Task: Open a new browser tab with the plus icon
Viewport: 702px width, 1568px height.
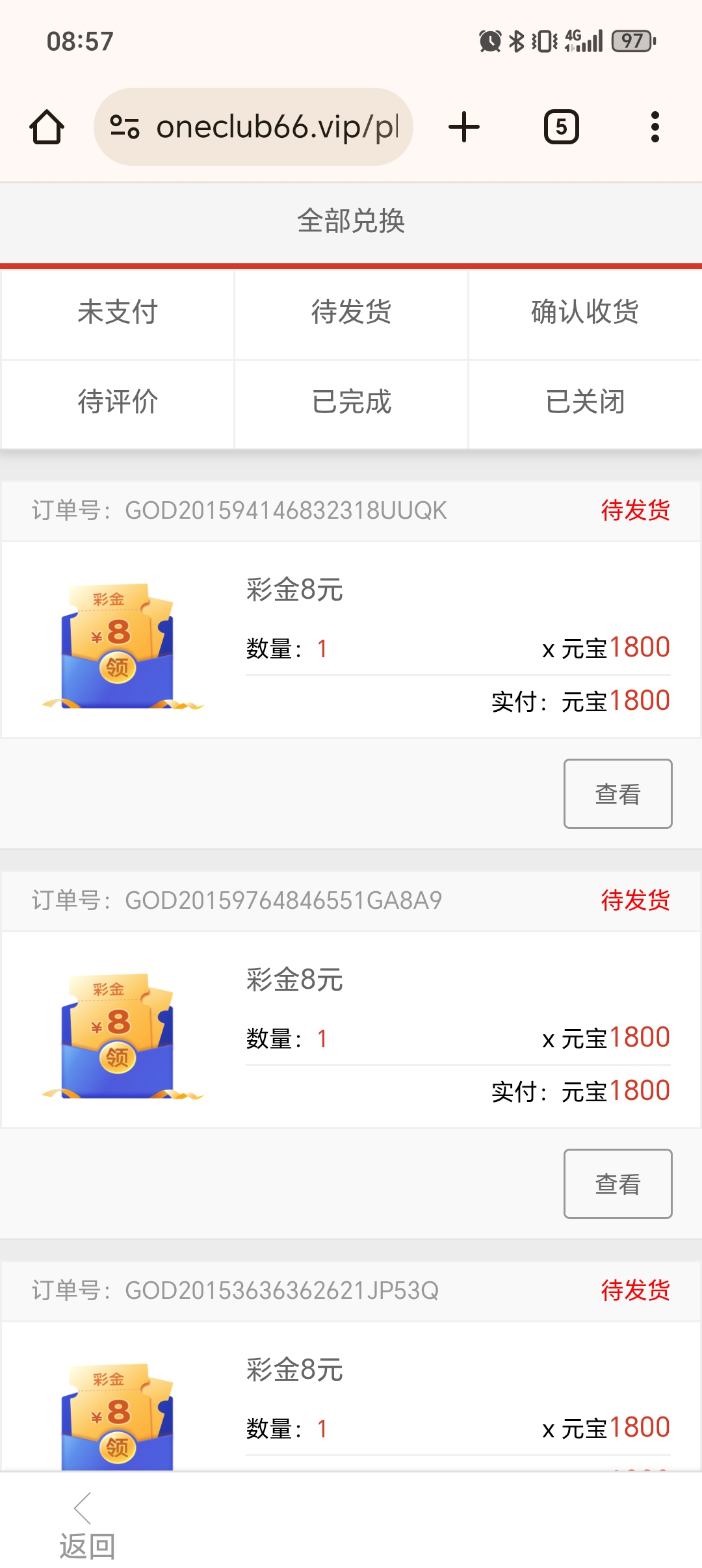Action: (463, 127)
